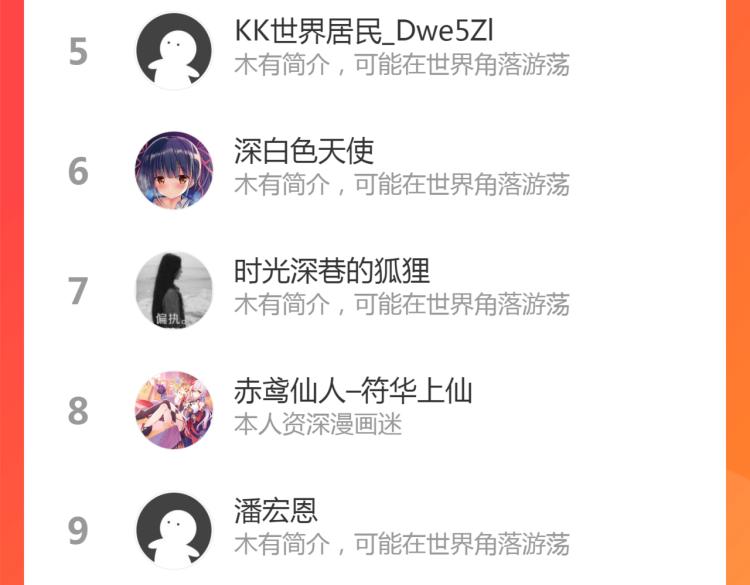Open 潘宏恩's user page
This screenshot has width=750, height=585.
(x=375, y=530)
